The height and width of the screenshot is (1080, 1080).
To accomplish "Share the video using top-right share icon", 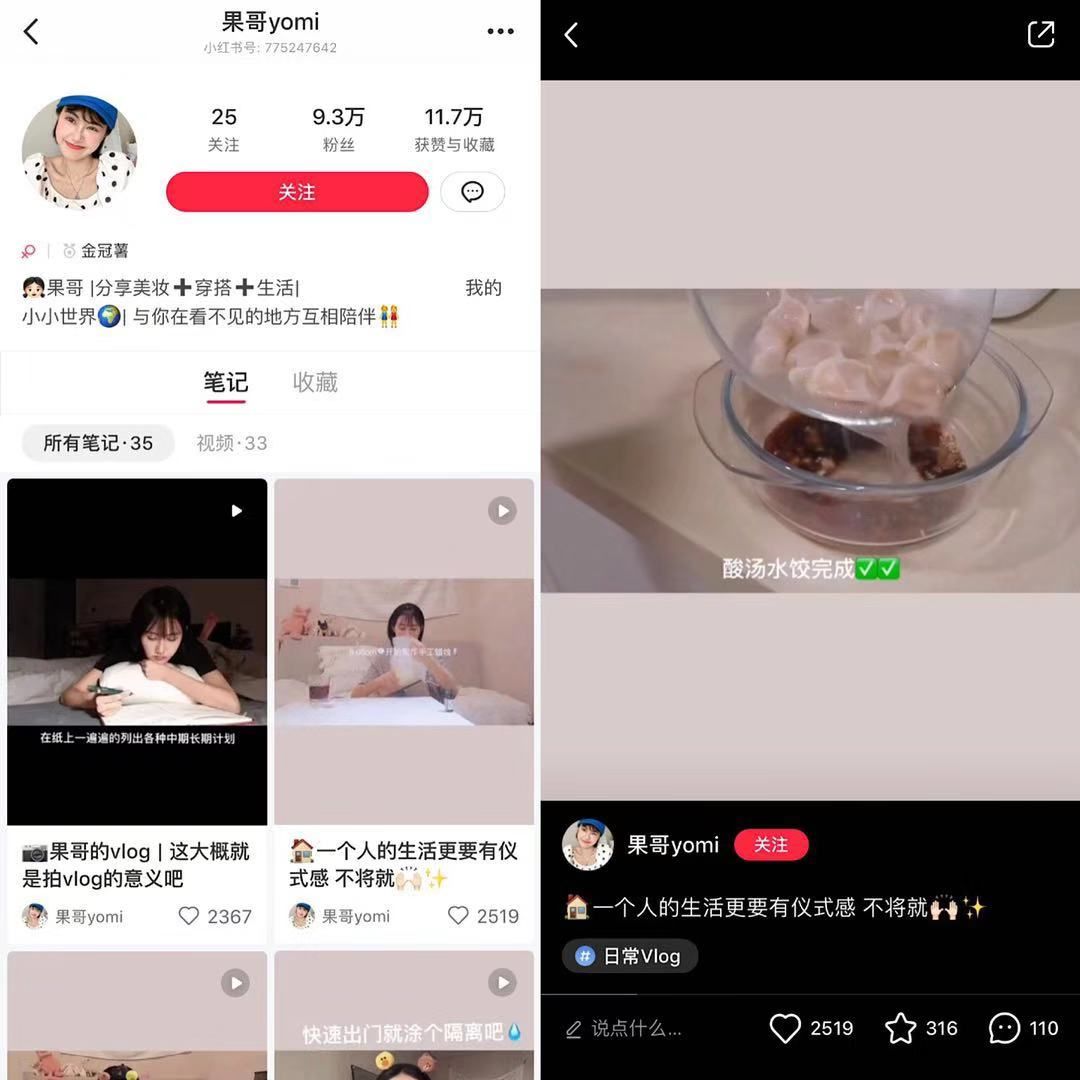I will click(x=1040, y=34).
